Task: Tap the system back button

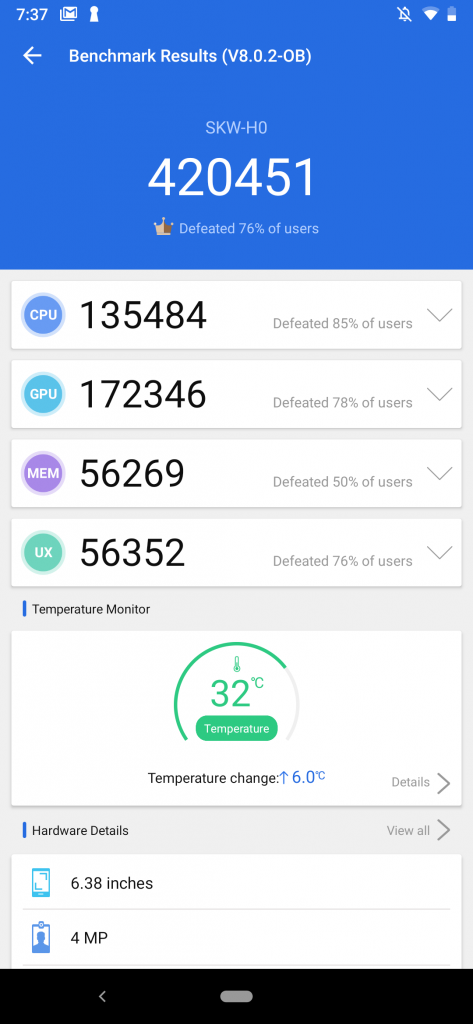Action: click(x=102, y=996)
